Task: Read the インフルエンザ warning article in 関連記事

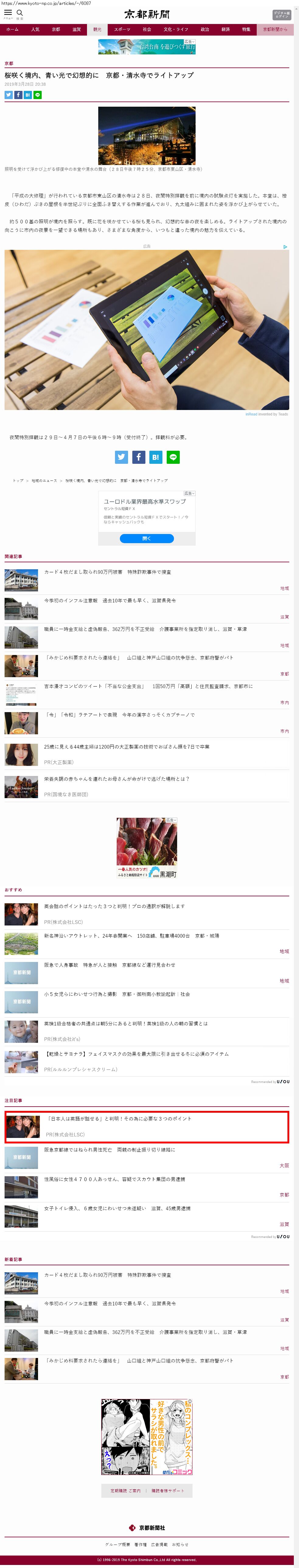Action: point(110,601)
